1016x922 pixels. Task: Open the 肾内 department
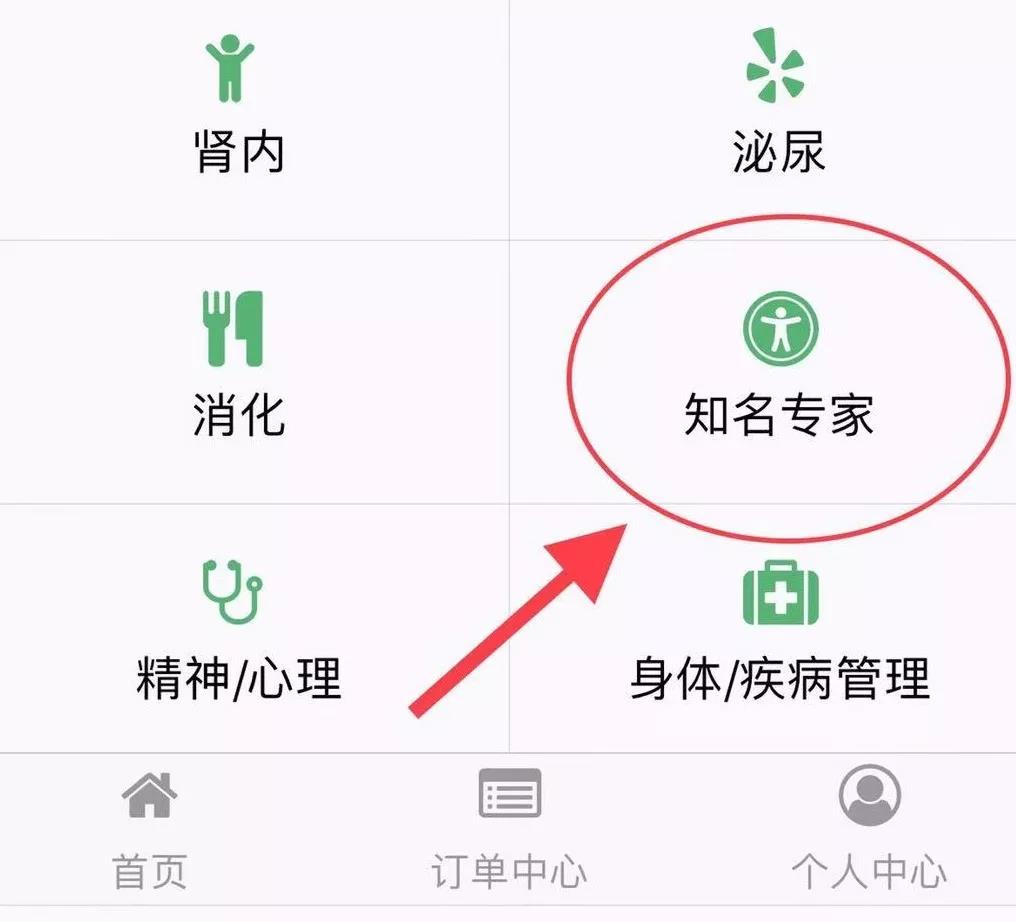(238, 110)
